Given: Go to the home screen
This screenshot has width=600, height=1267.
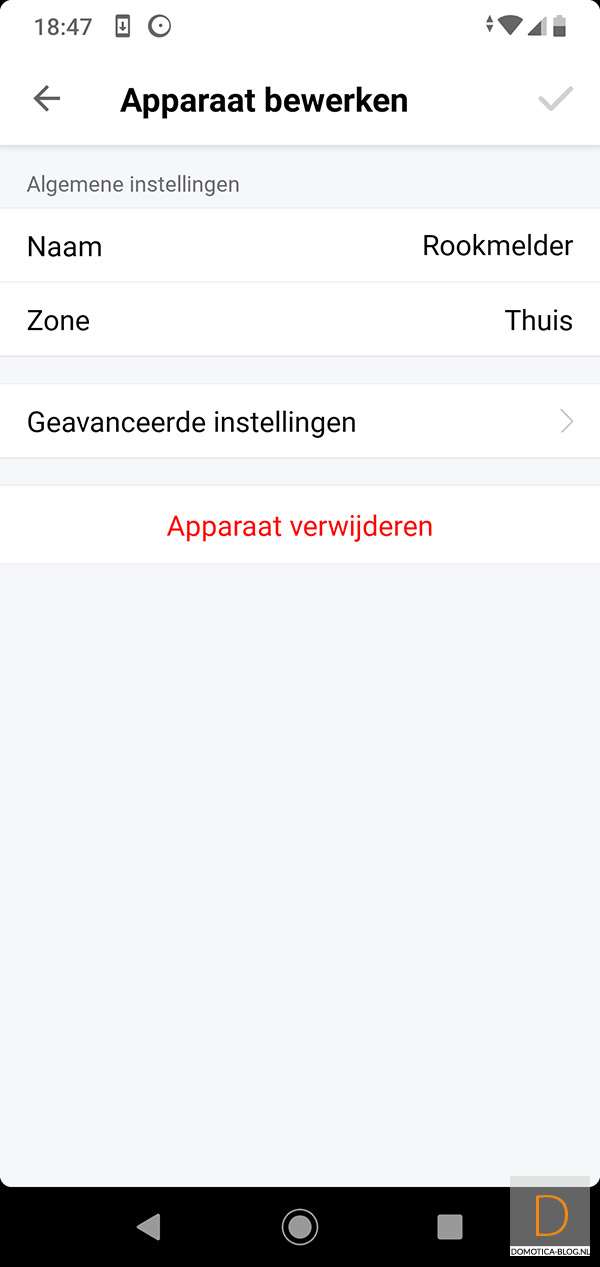Looking at the screenshot, I should (x=300, y=1226).
